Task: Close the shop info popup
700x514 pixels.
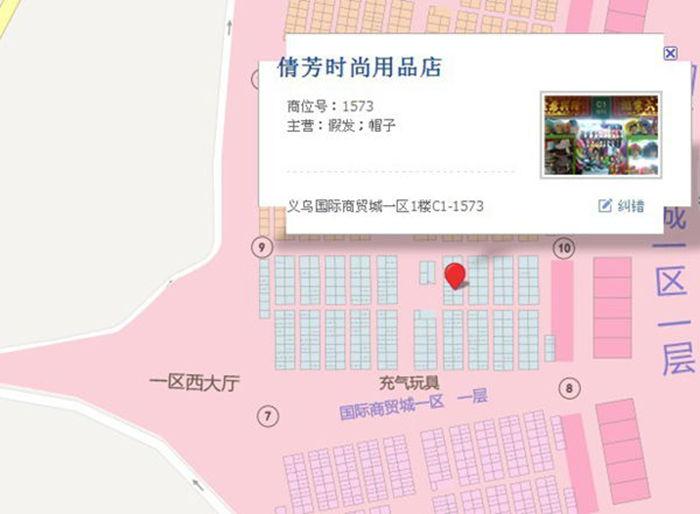Action: (670, 53)
